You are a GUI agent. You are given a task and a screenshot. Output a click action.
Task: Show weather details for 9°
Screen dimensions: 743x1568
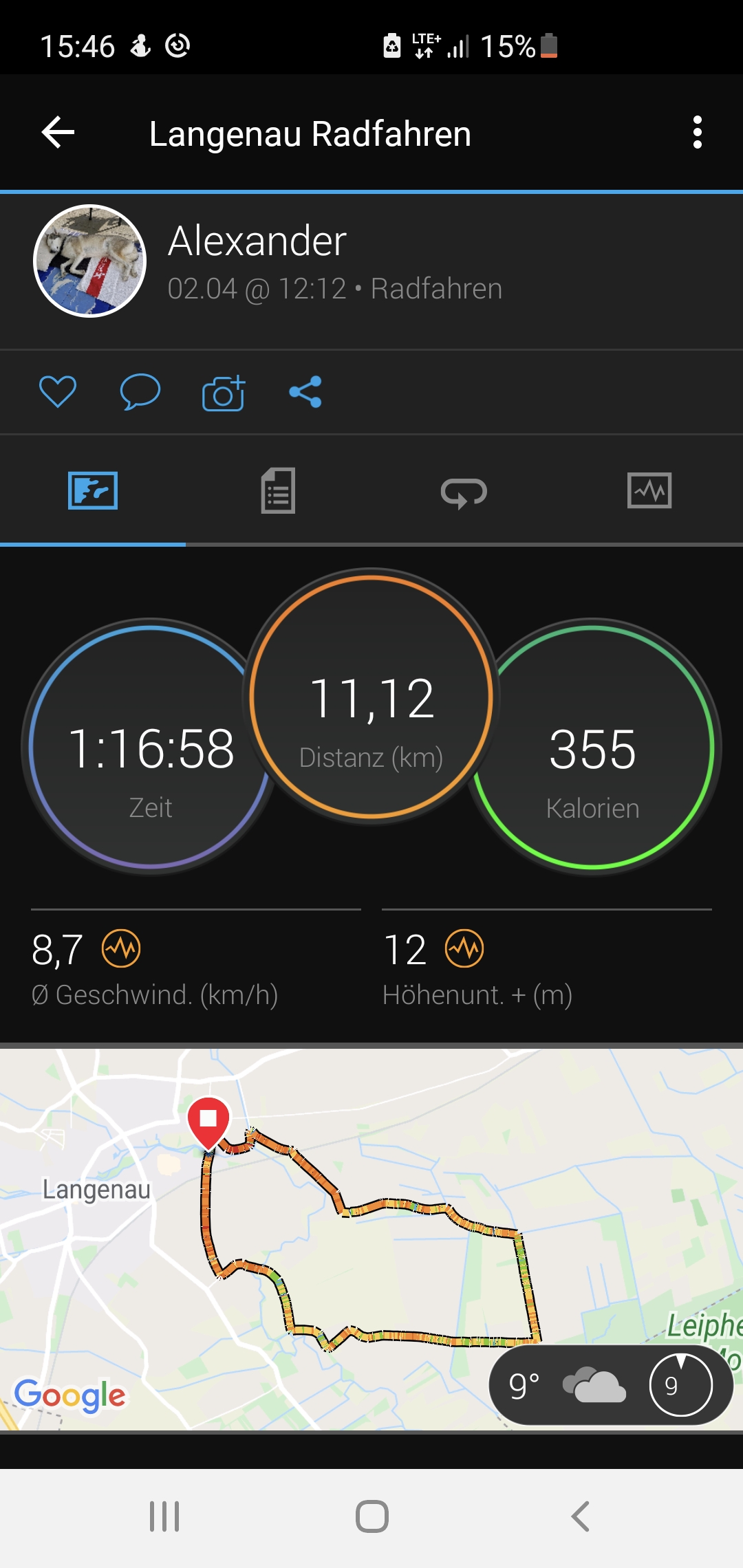610,1385
